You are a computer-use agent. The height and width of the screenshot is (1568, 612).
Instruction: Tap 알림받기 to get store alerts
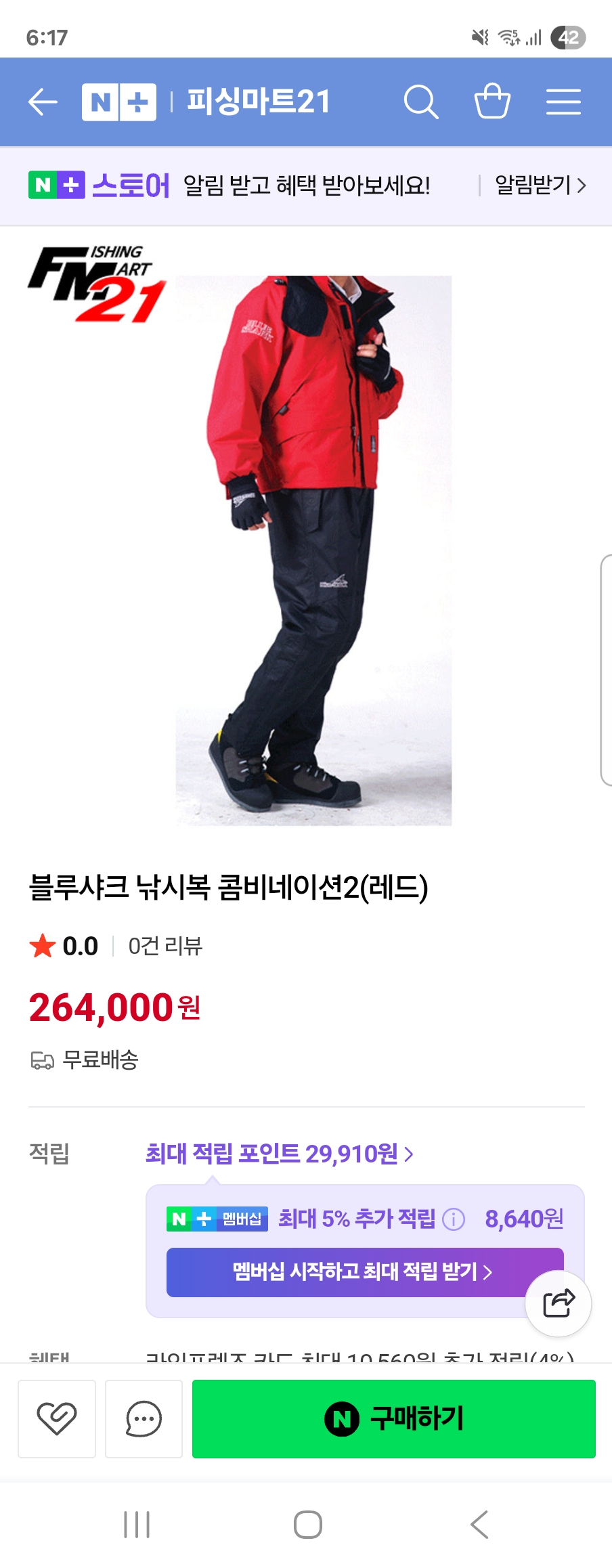click(x=540, y=185)
